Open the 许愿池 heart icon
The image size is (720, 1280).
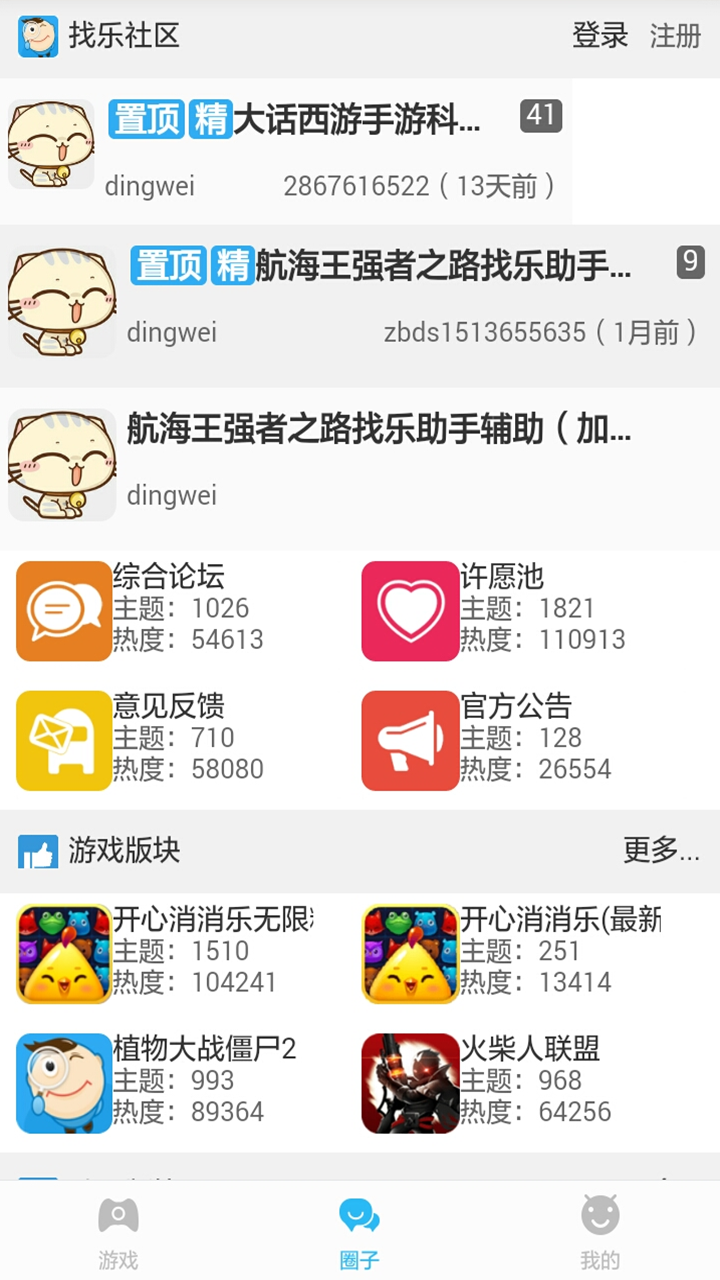click(410, 611)
